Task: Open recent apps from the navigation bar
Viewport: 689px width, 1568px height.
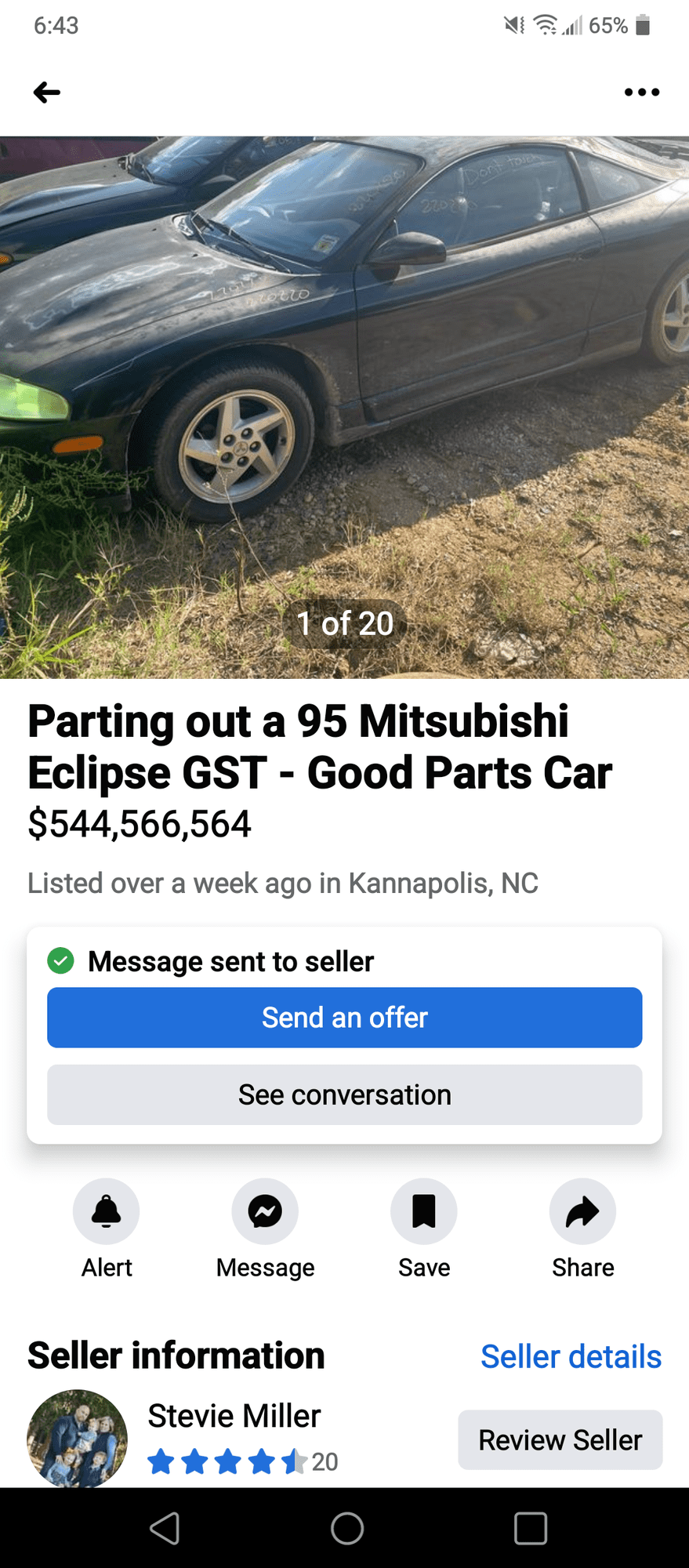Action: [531, 1527]
